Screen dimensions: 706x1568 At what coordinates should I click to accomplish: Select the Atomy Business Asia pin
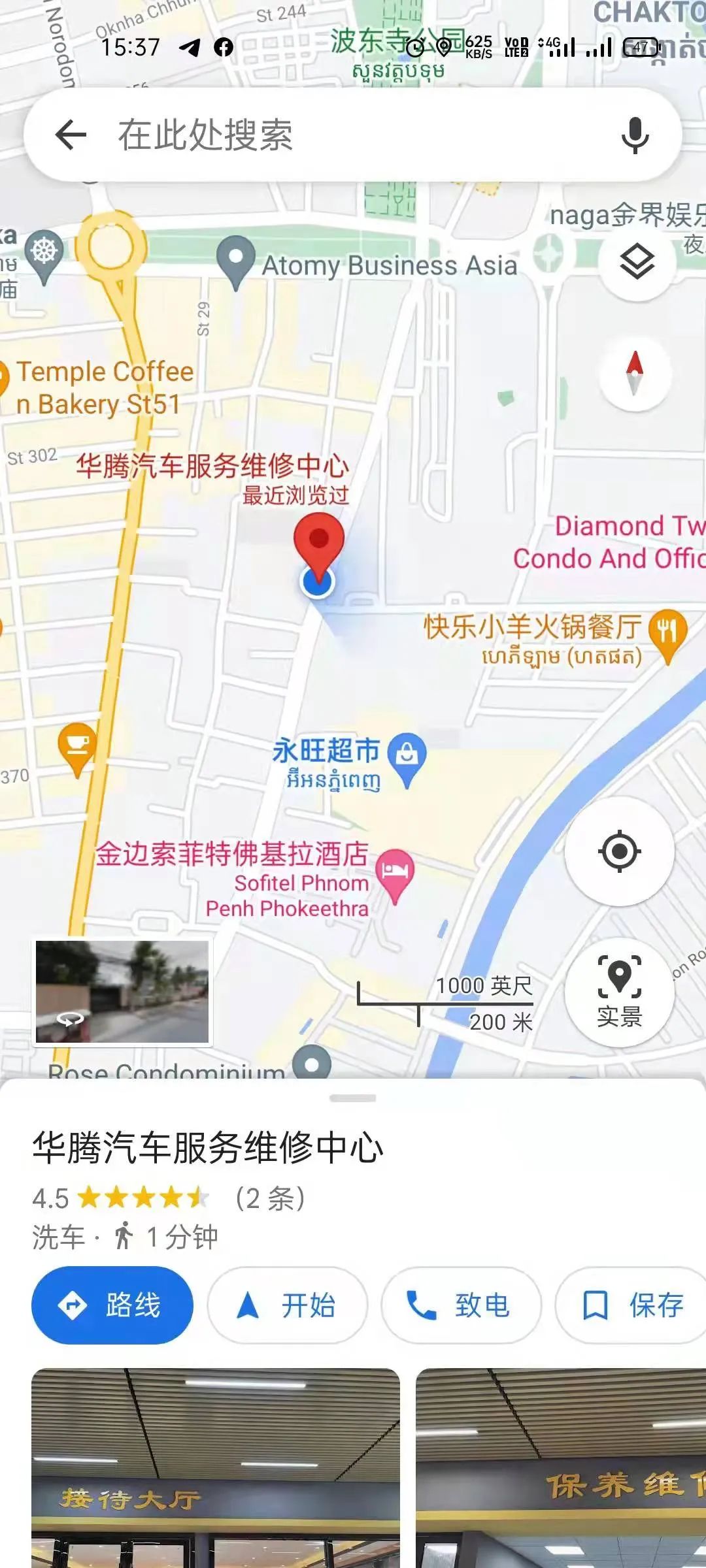tap(236, 259)
